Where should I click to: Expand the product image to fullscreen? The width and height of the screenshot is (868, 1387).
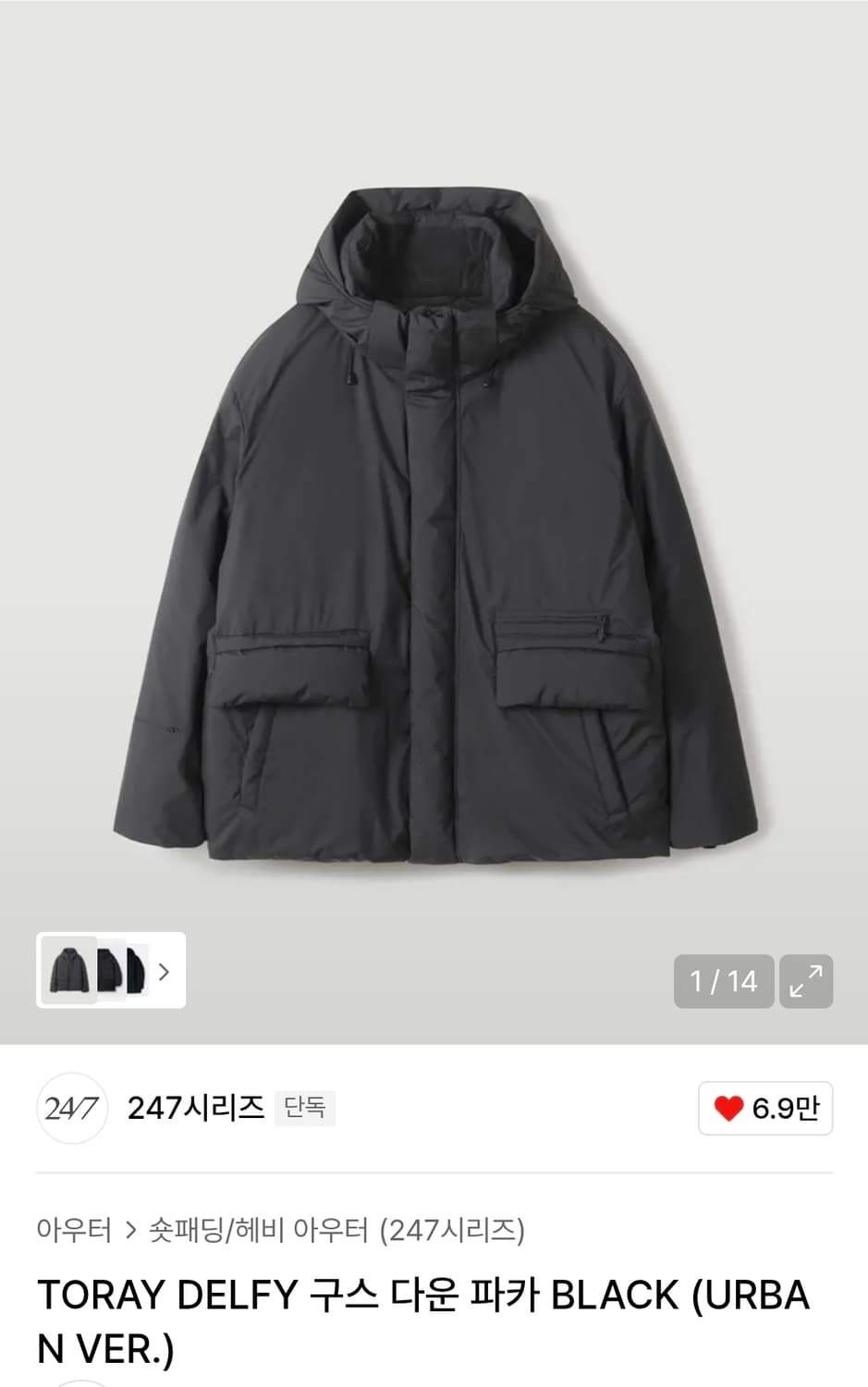click(806, 981)
